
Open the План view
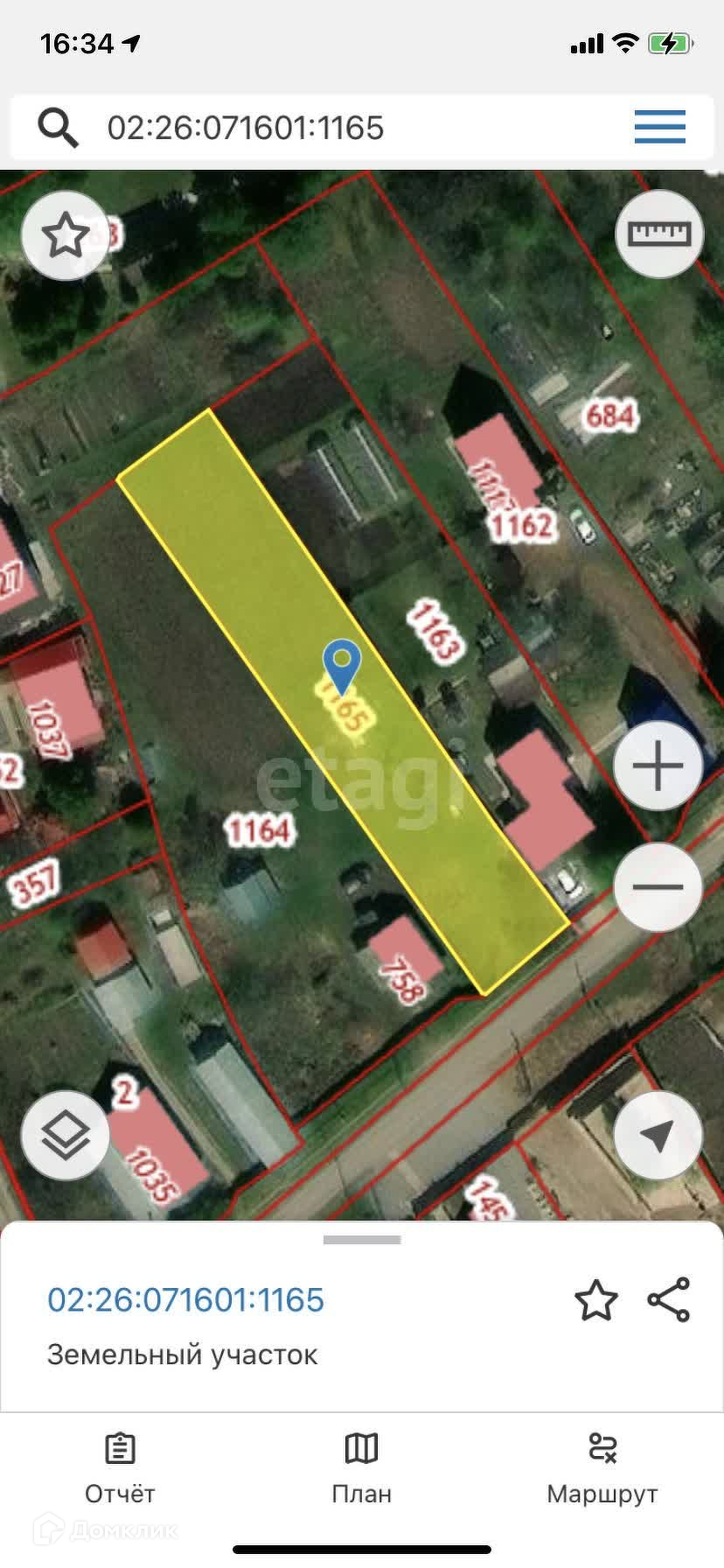[361, 1470]
